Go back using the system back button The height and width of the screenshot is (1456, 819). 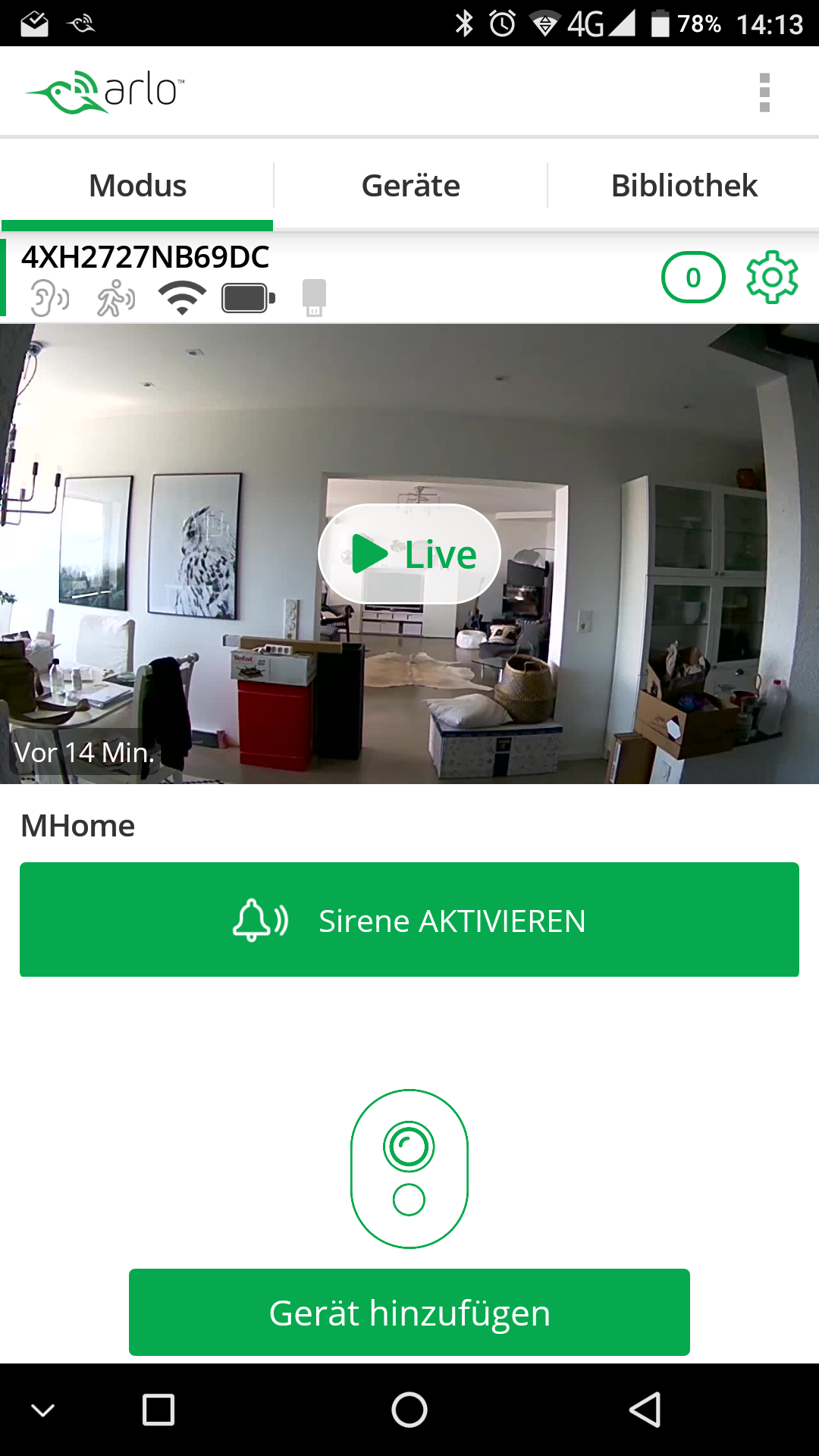coord(645,1410)
